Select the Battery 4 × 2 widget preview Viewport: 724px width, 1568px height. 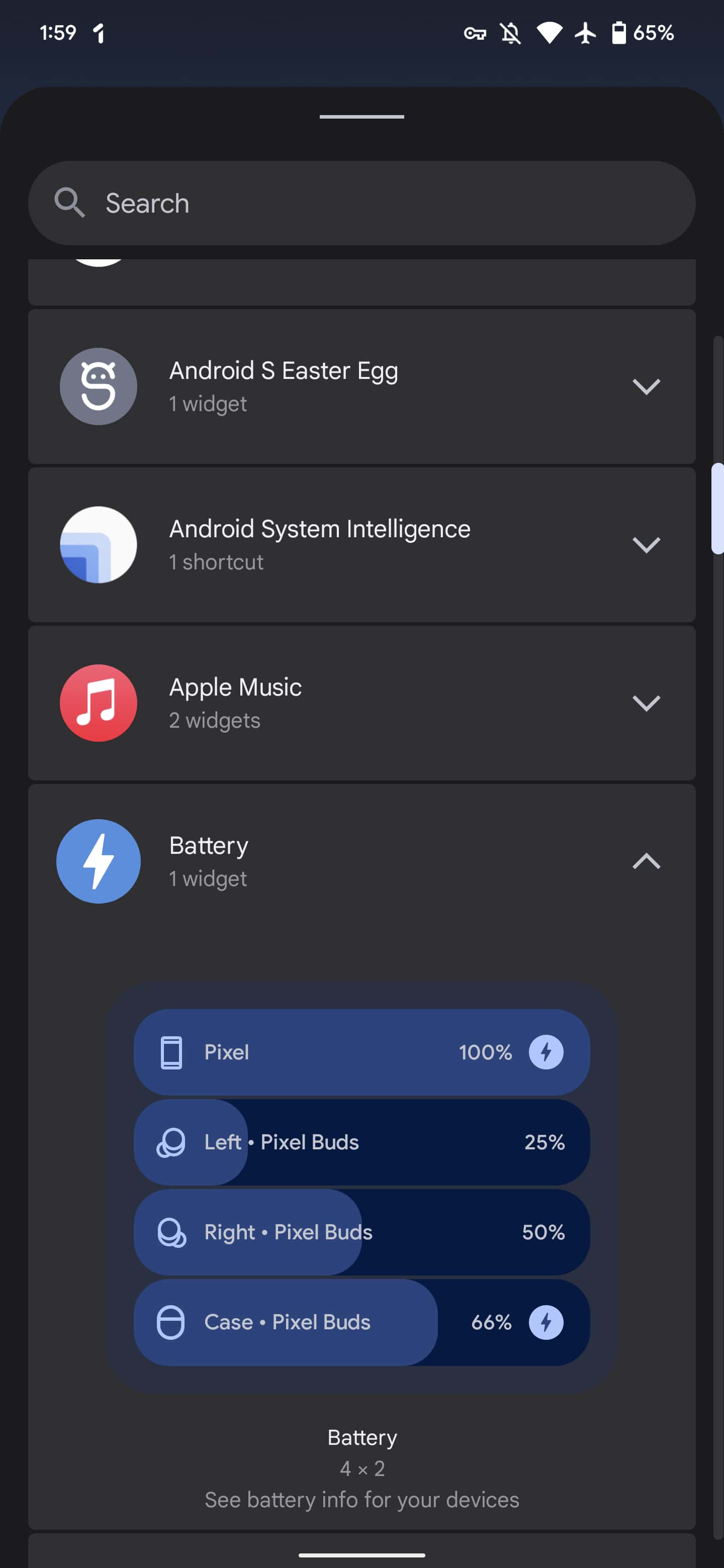[361, 1187]
